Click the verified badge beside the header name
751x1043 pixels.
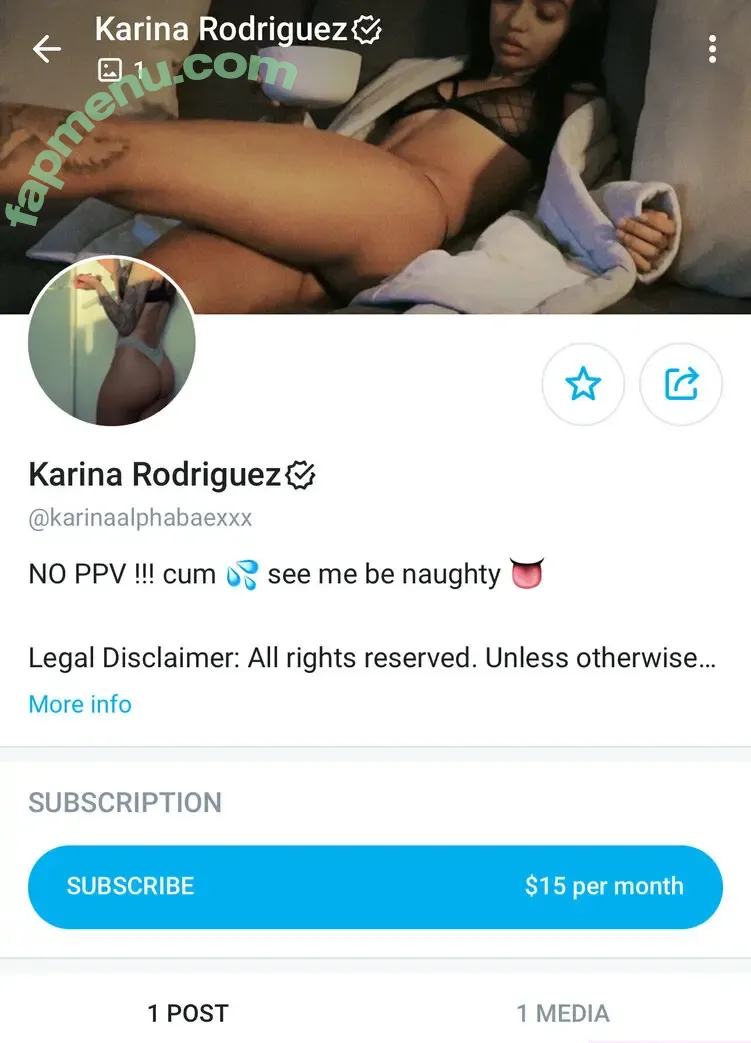370,29
